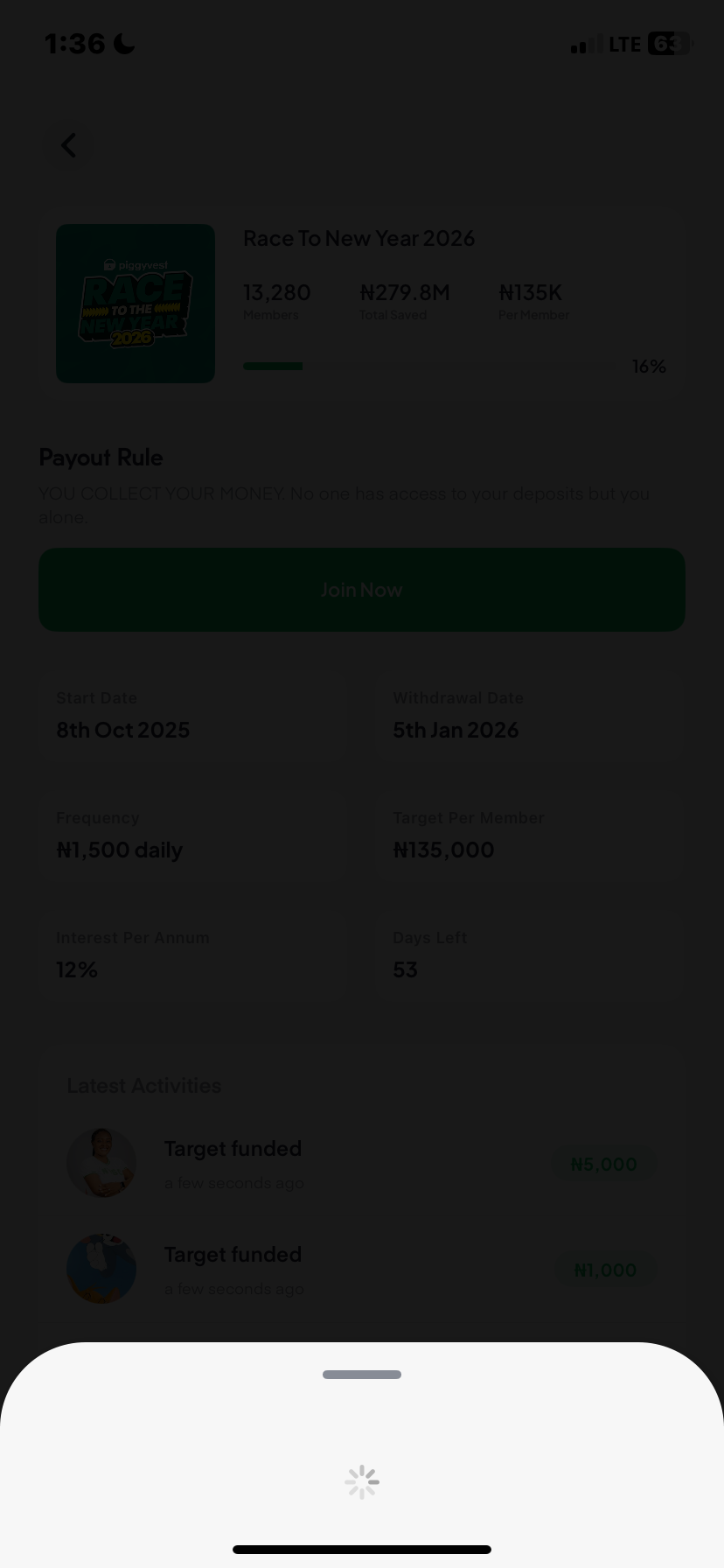Tap the second Target funded member avatar

[101, 1269]
